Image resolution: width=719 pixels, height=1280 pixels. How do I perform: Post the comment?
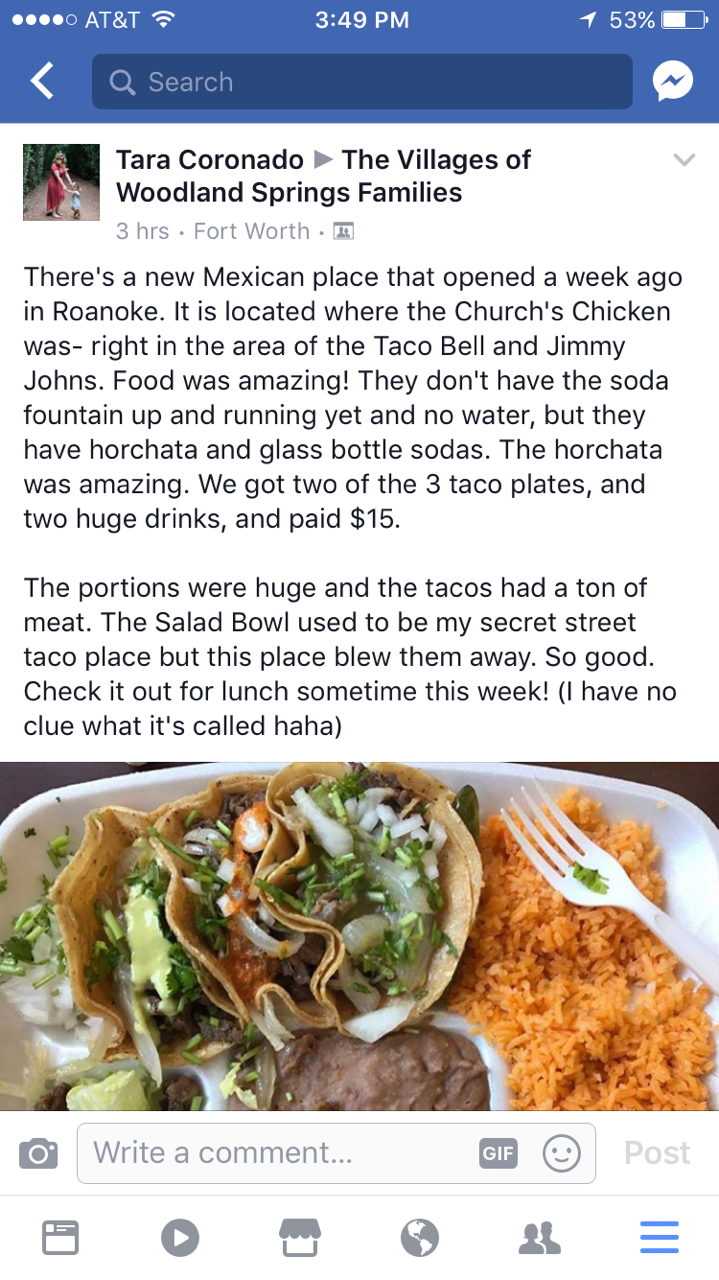tap(657, 1153)
